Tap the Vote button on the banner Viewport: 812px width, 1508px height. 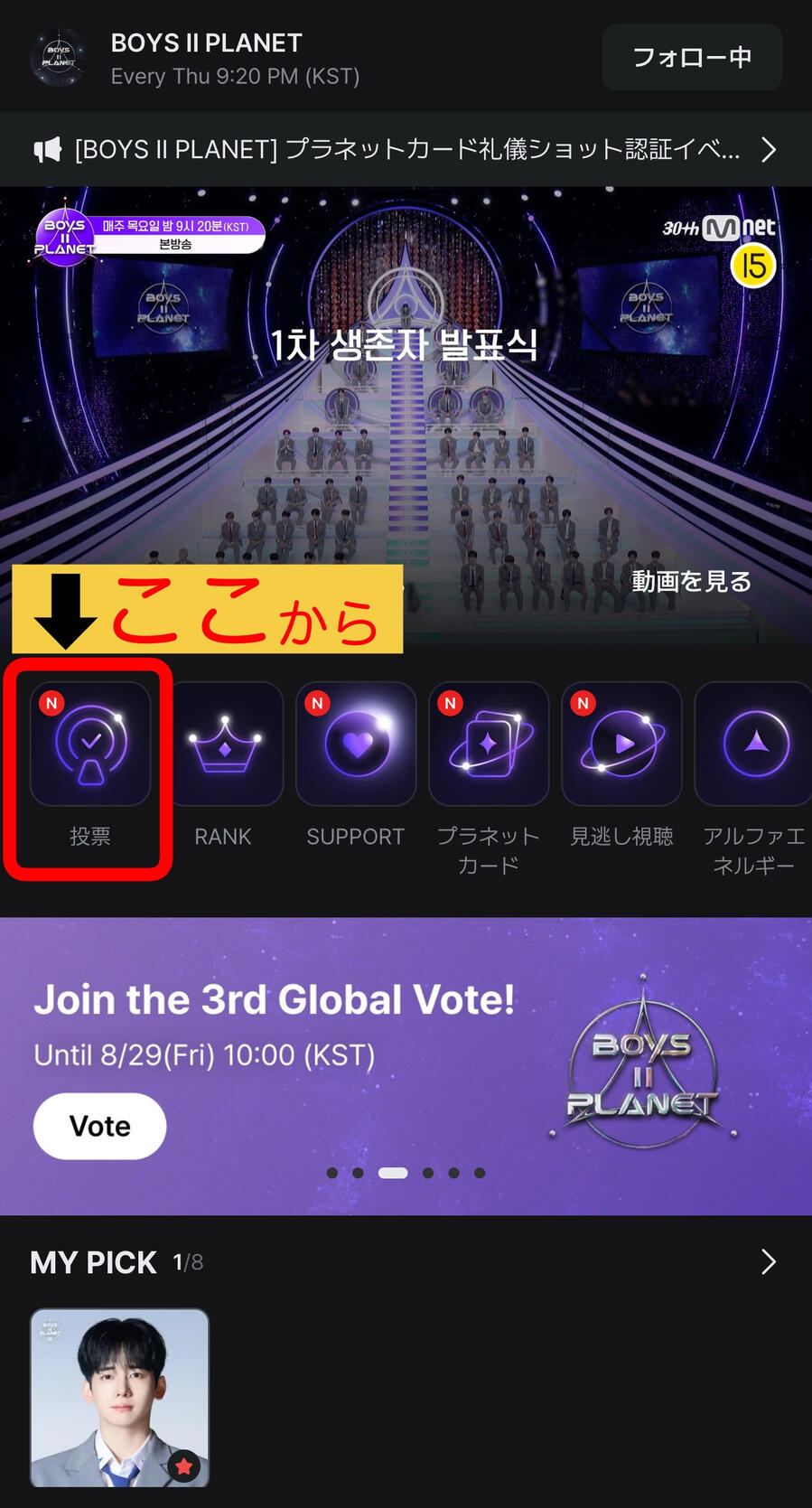[x=99, y=1127]
